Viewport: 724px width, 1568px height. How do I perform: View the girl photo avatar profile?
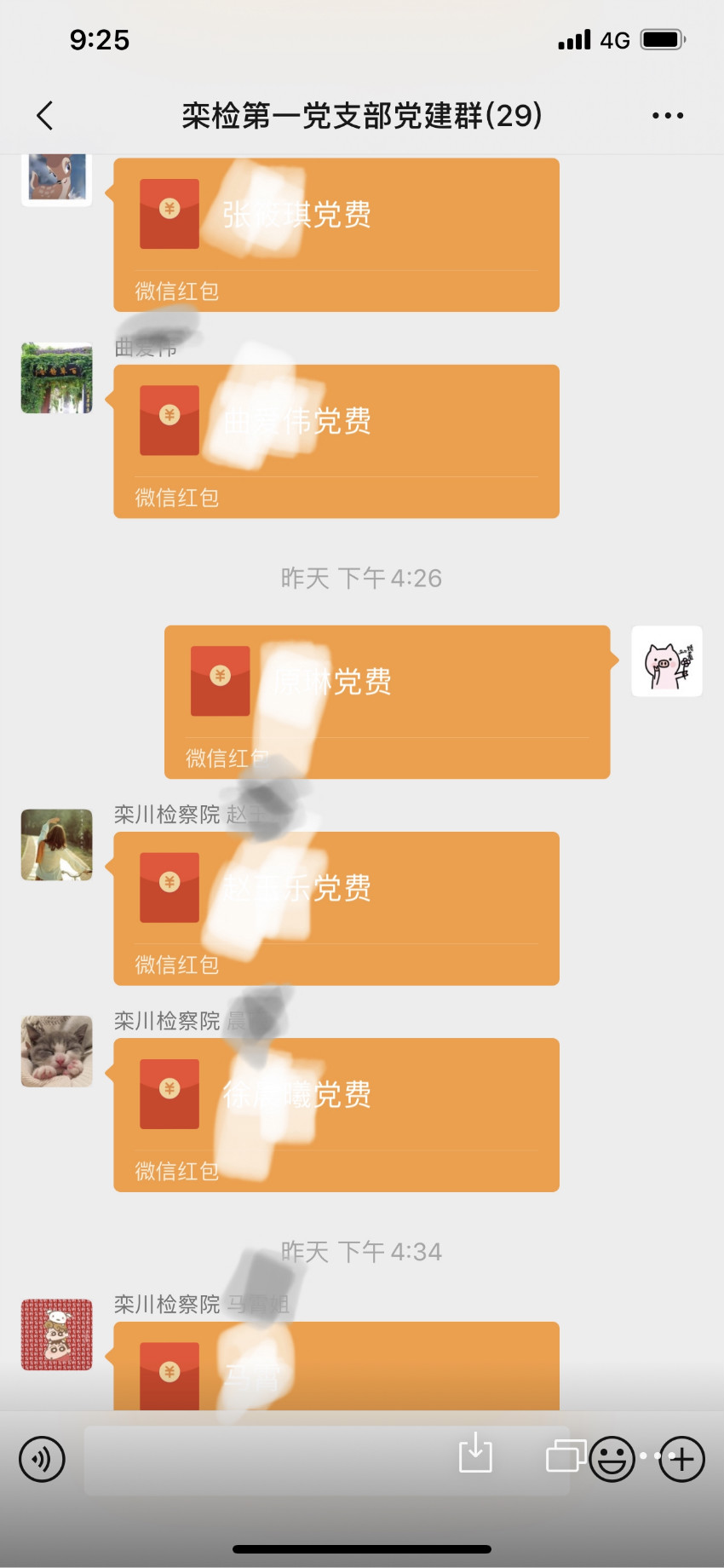click(56, 845)
